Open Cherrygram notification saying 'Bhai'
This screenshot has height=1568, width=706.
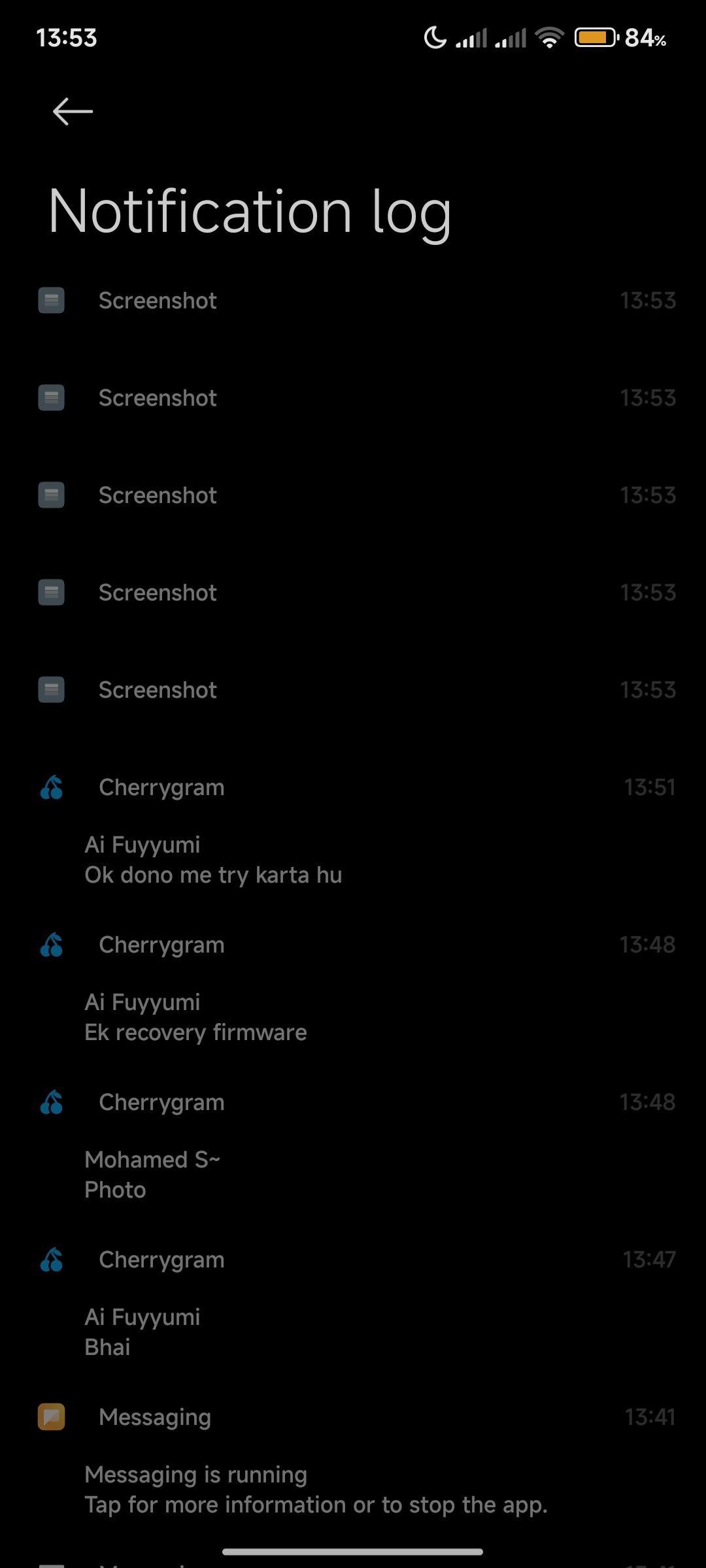[353, 1303]
